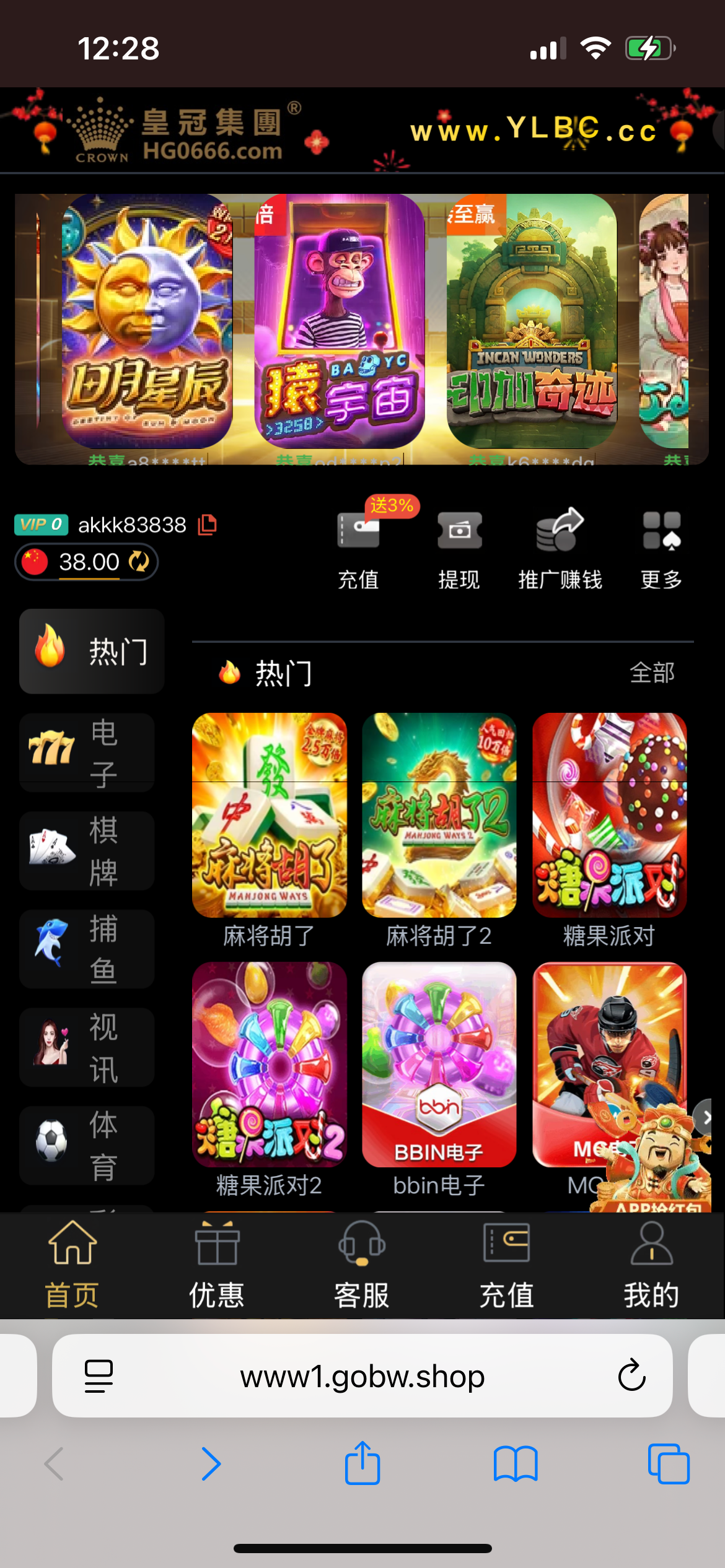Select the 棋牌 category
The image size is (725, 1568).
pyautogui.click(x=87, y=851)
